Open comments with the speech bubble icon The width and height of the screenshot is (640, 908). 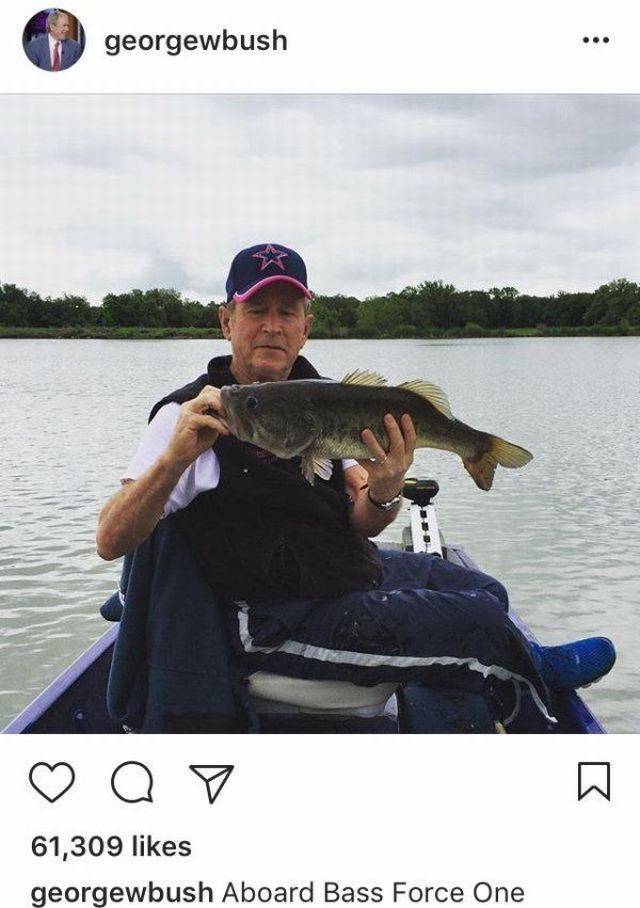click(131, 782)
